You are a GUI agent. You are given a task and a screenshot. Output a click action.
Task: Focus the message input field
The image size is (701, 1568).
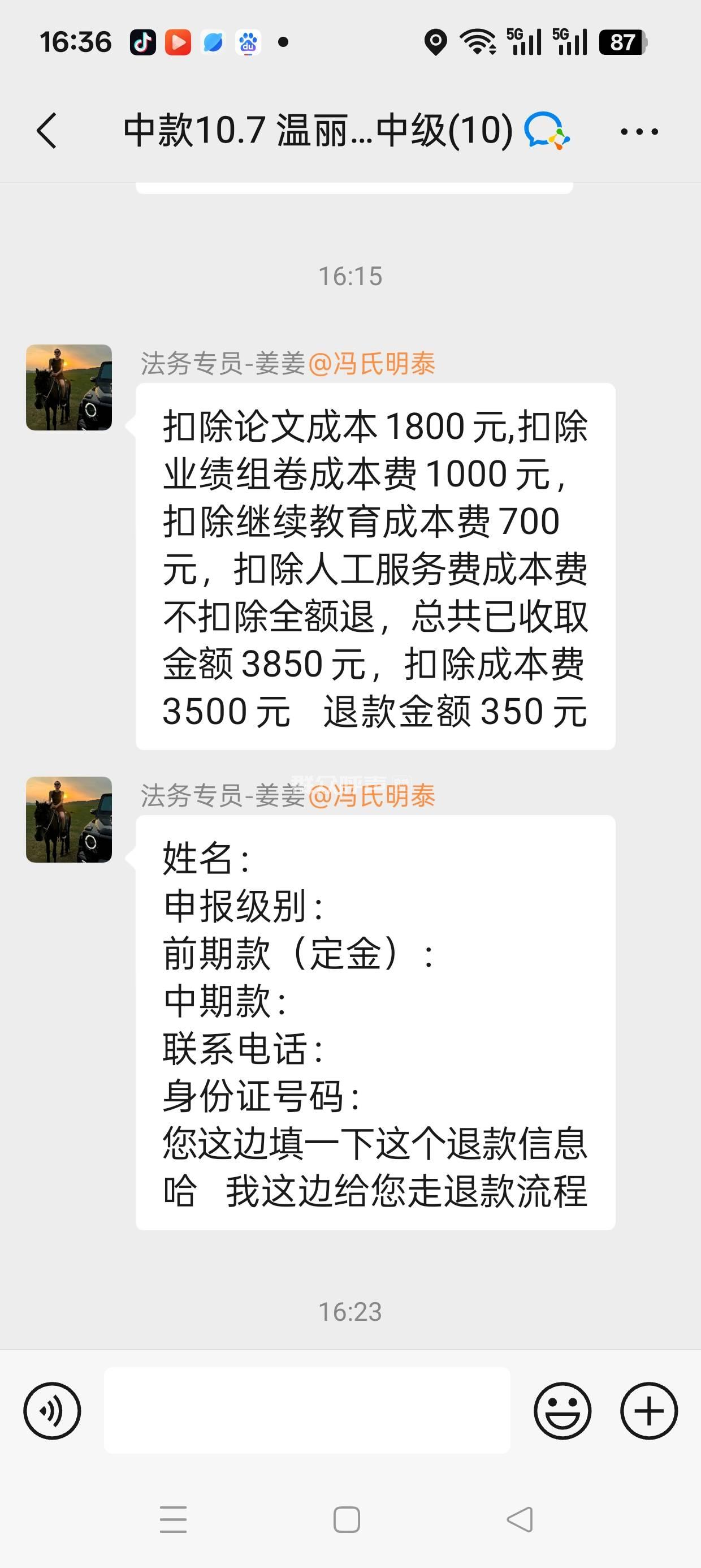point(306,1410)
